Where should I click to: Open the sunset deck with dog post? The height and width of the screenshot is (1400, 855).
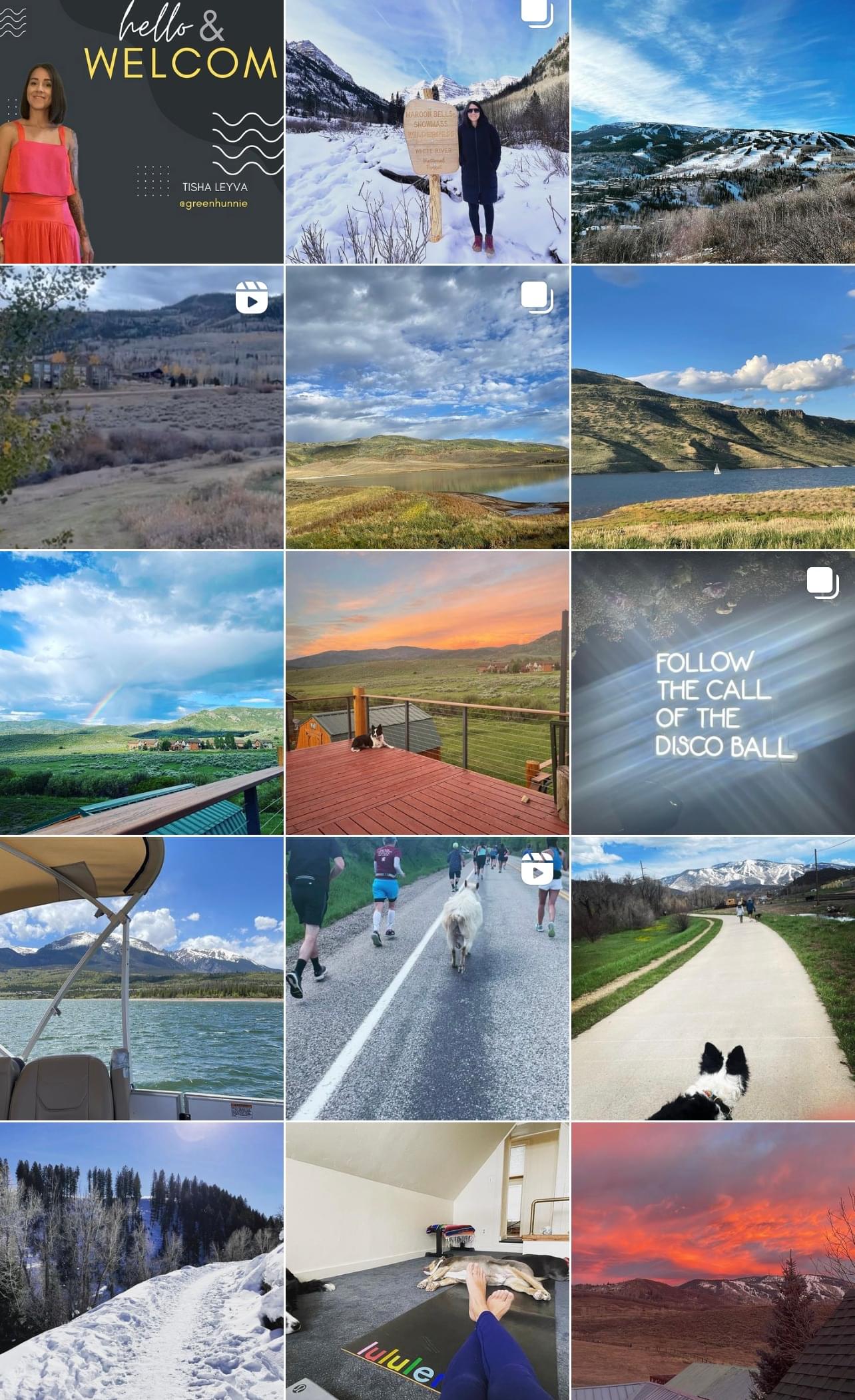click(427, 693)
